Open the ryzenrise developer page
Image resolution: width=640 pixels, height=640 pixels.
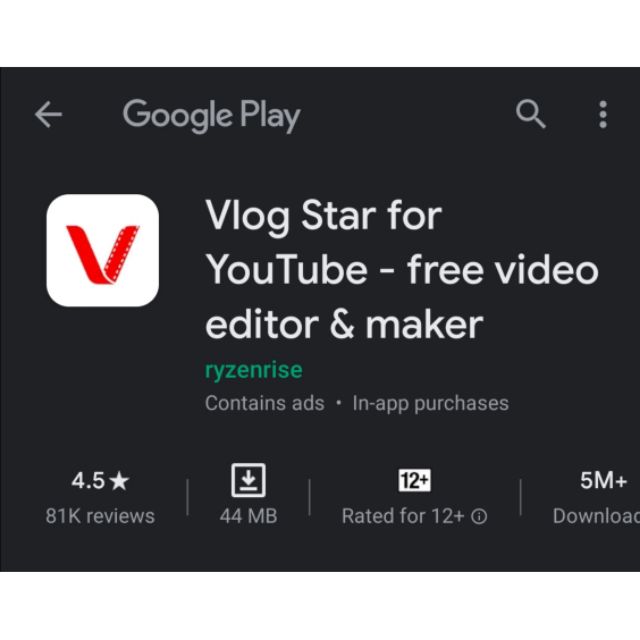click(x=254, y=370)
